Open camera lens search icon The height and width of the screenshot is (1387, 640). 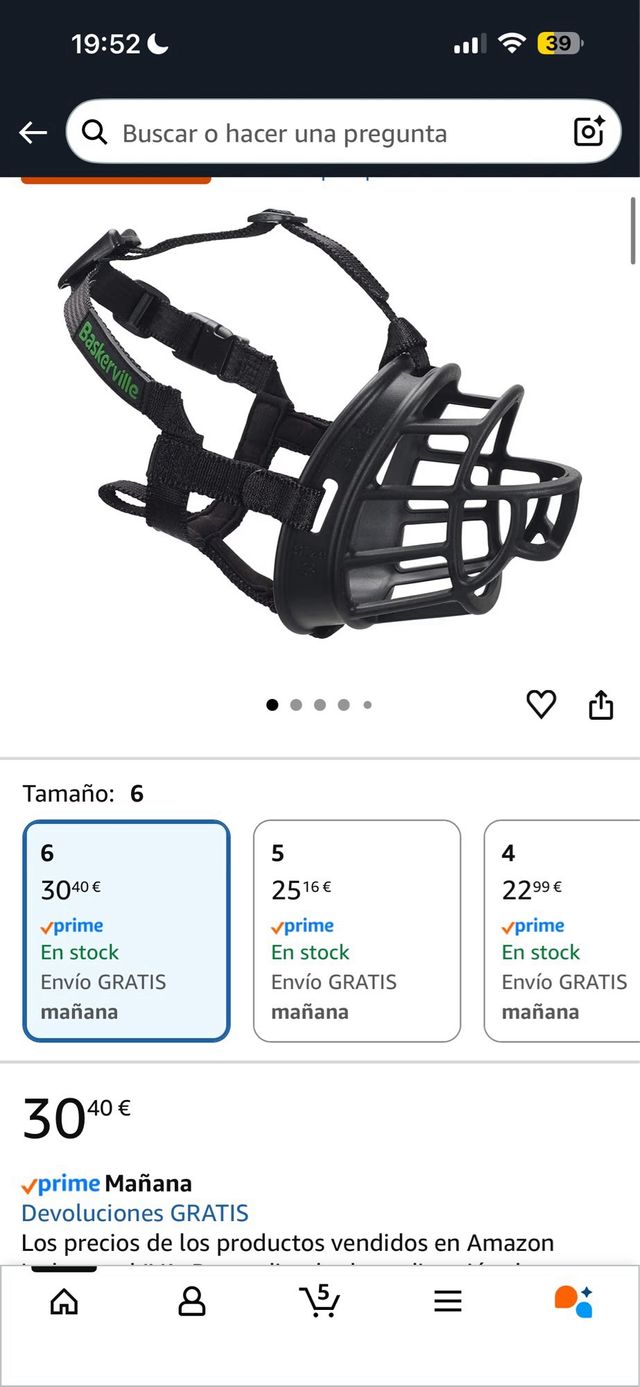(588, 132)
